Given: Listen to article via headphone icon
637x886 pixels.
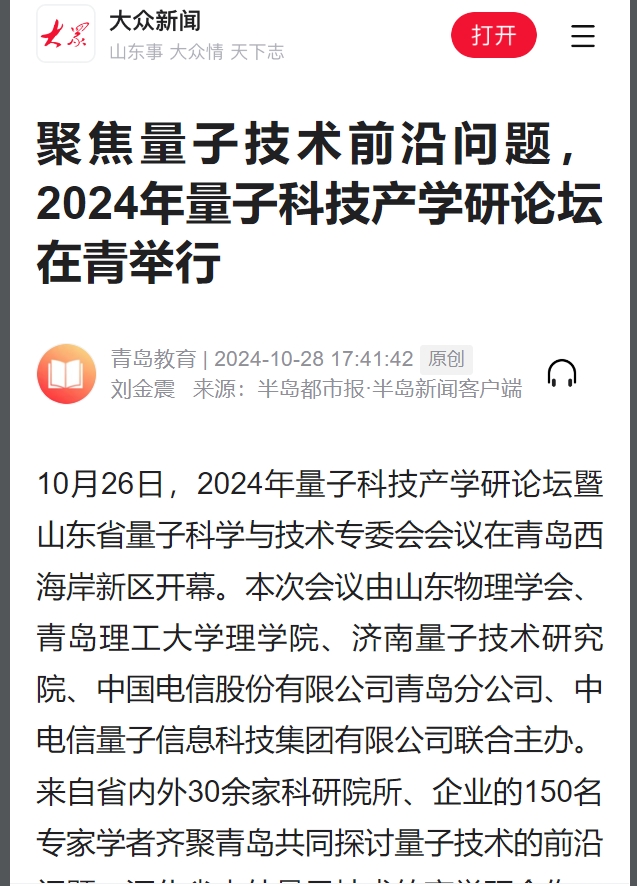Looking at the screenshot, I should 562,373.
